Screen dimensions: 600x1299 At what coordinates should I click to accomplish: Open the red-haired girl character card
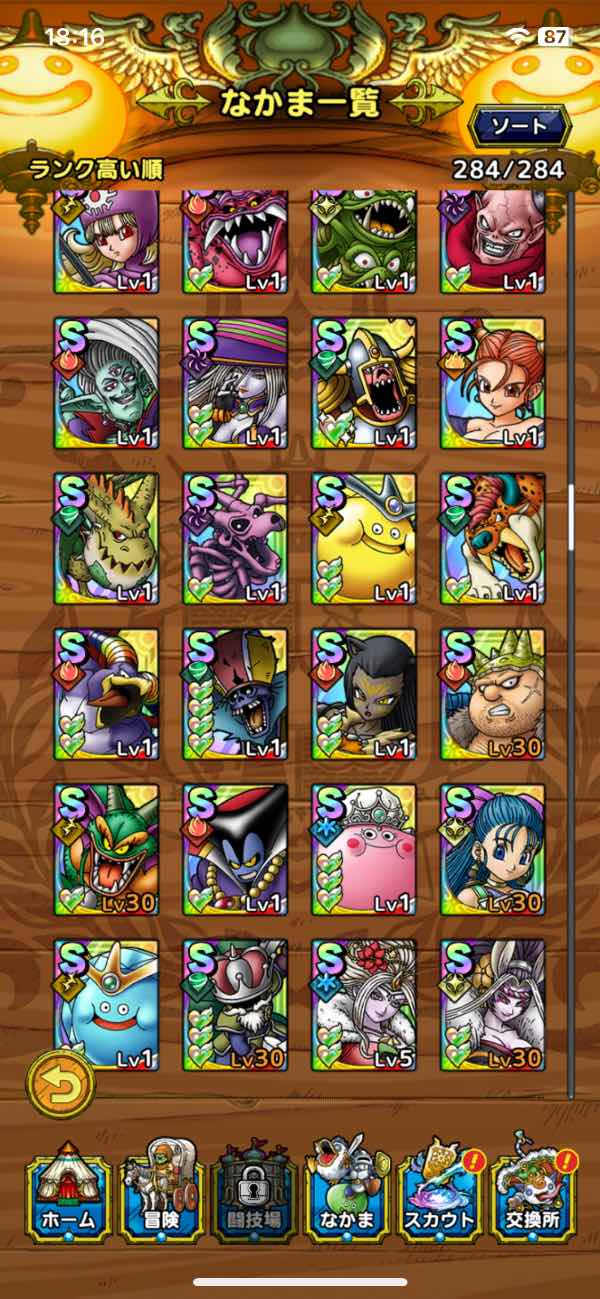[x=493, y=381]
